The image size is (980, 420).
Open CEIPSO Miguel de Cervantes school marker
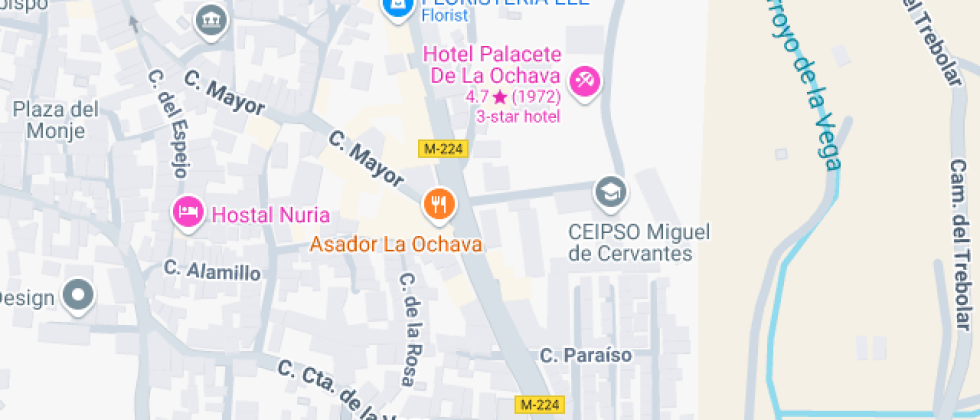(x=609, y=190)
